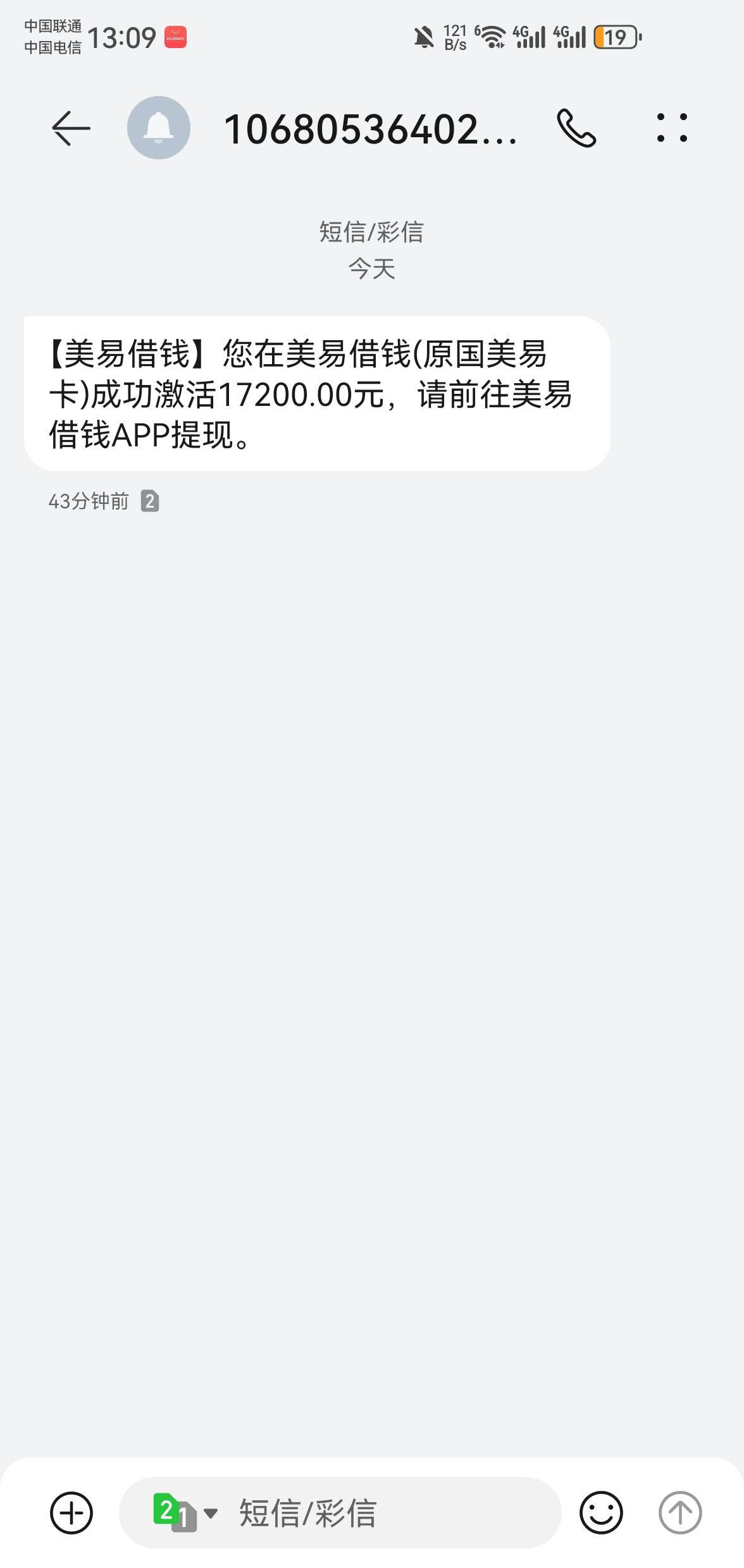The width and height of the screenshot is (744, 1568).
Task: Call the sender number 10680536402
Action: point(576,128)
